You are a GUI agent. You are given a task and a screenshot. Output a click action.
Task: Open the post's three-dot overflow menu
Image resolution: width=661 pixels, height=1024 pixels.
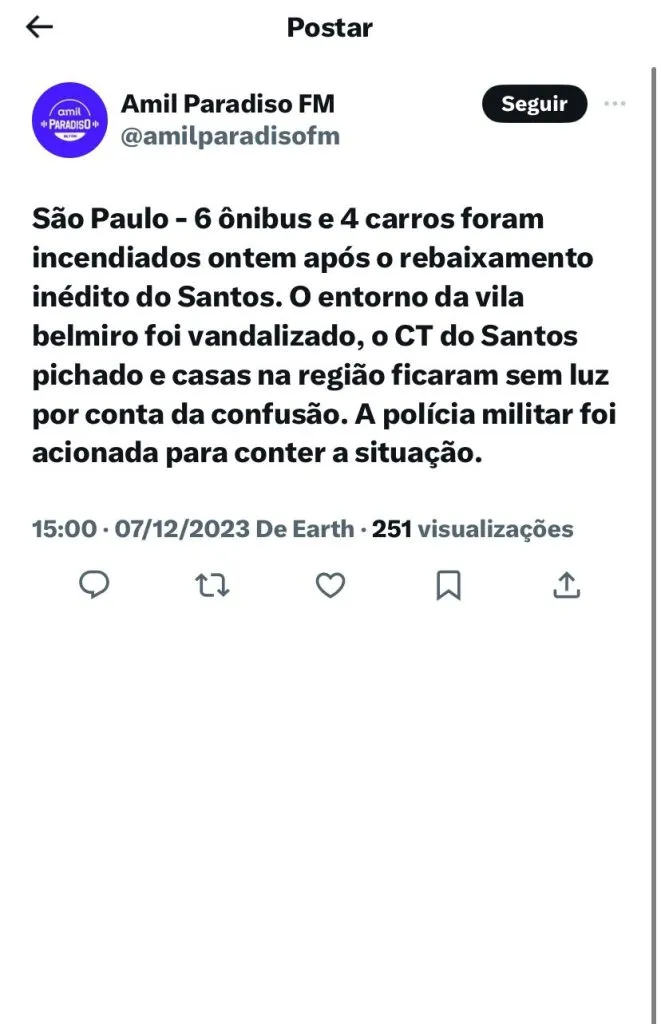pyautogui.click(x=616, y=104)
